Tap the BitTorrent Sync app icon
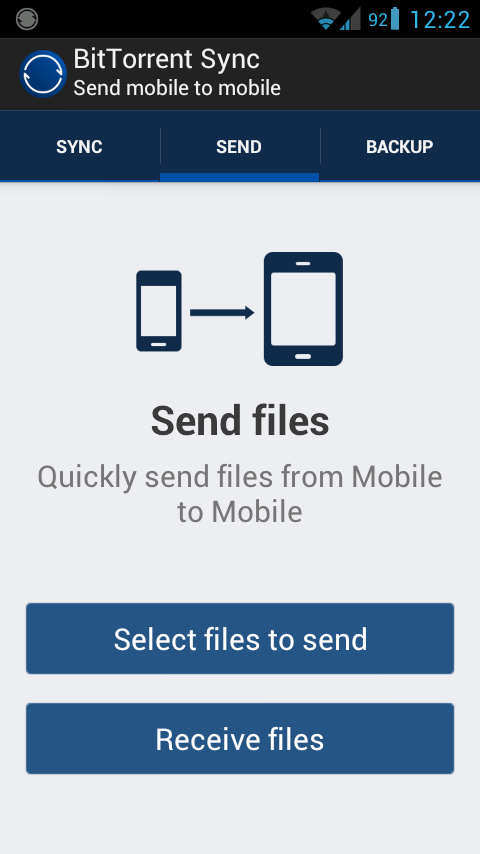Viewport: 480px width, 854px height. (42, 74)
